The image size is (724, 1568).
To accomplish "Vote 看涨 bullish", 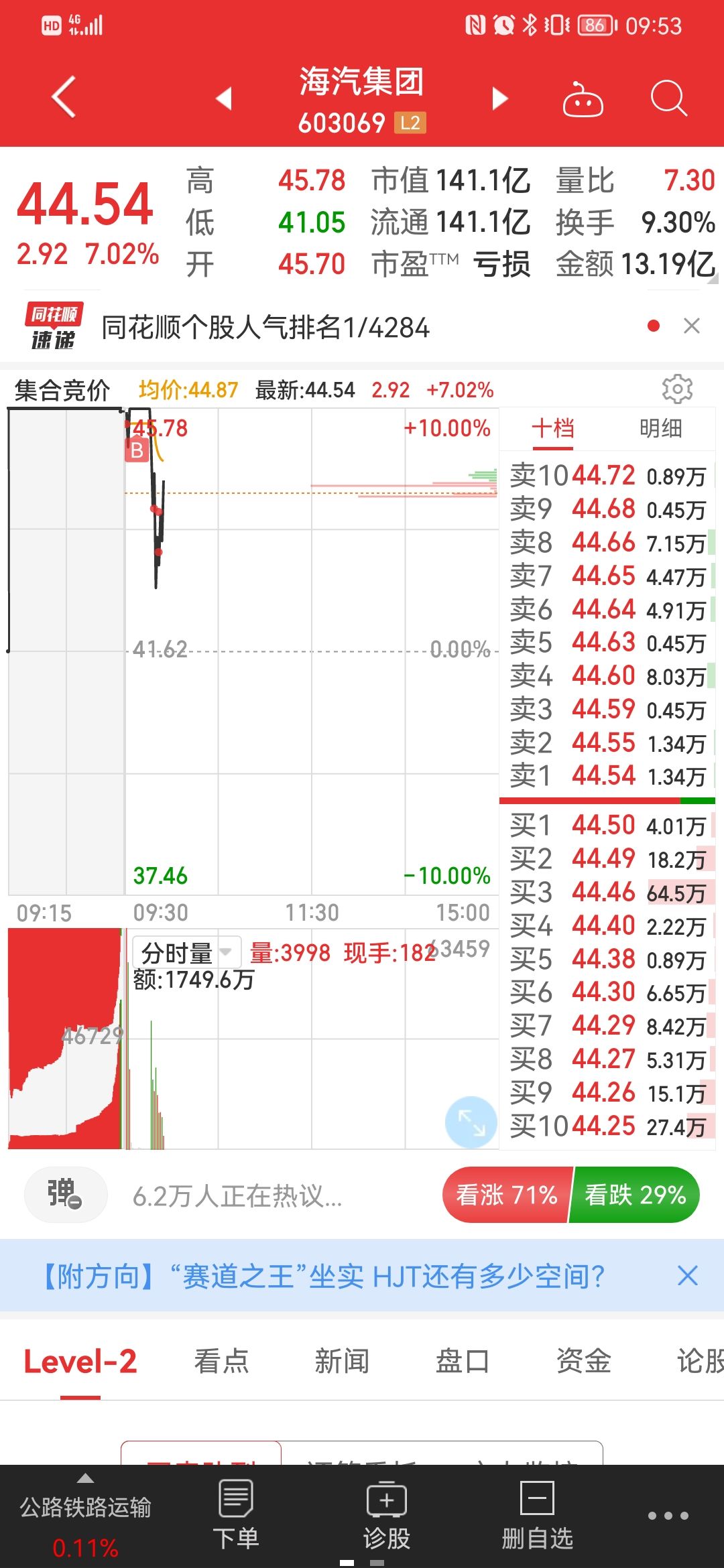I will pyautogui.click(x=507, y=1195).
